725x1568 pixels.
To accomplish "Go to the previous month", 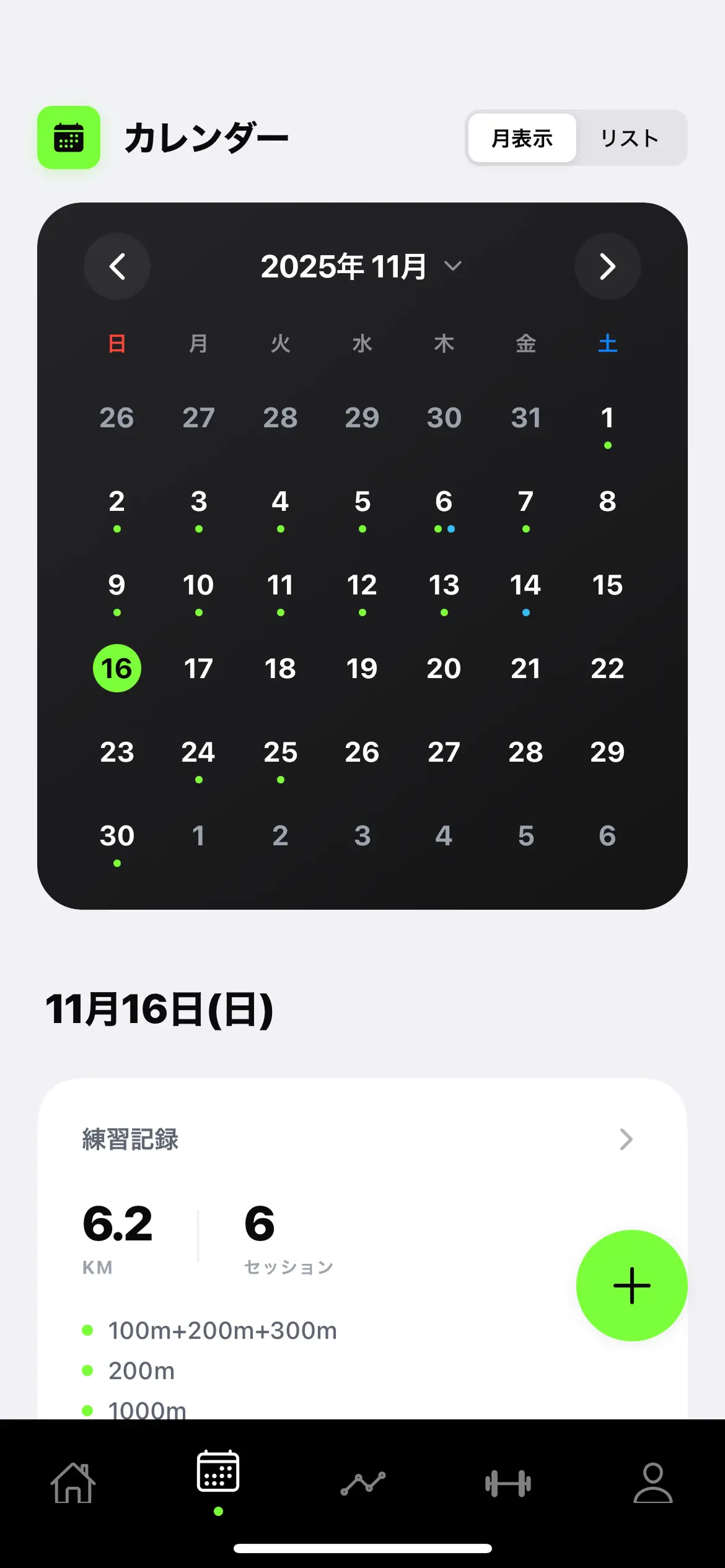I will point(117,266).
